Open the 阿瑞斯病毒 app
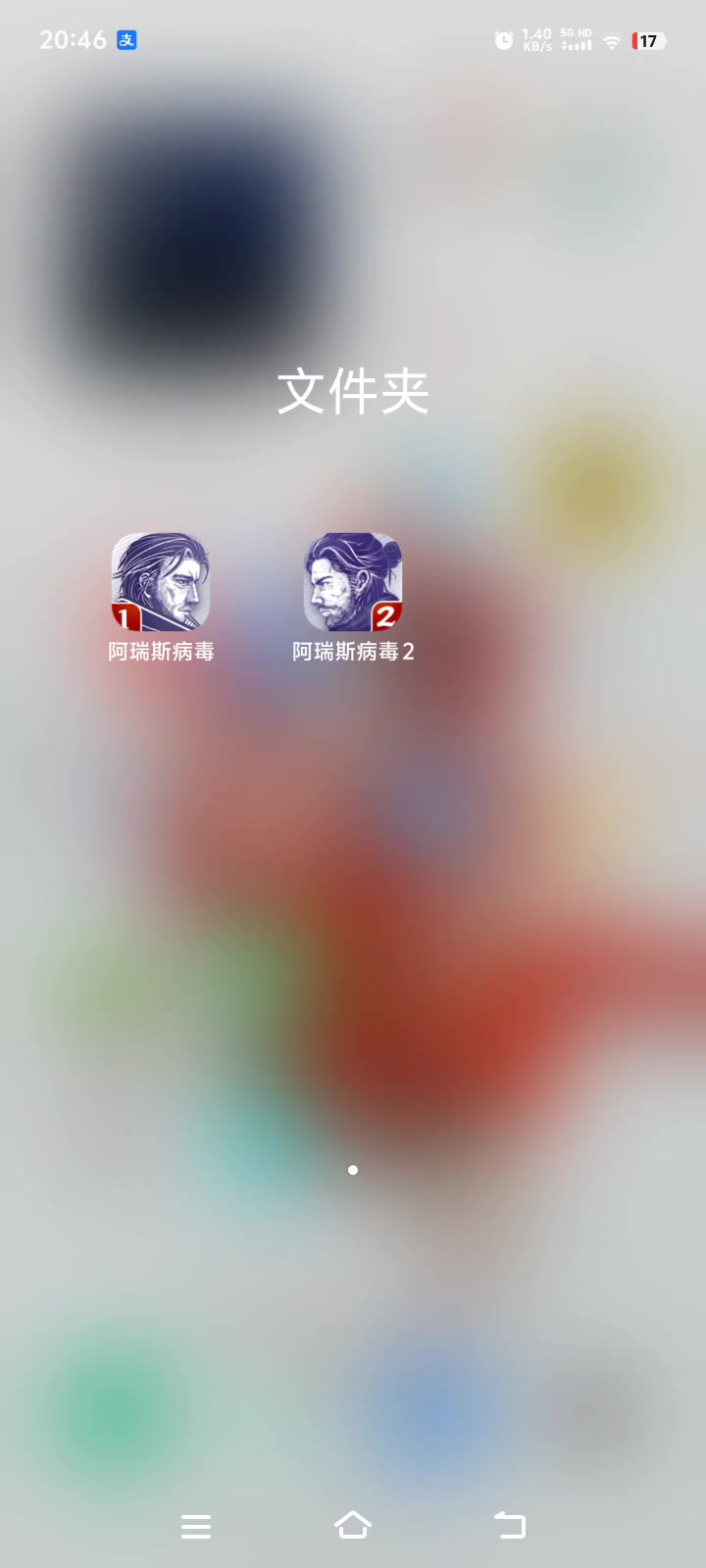The height and width of the screenshot is (1568, 706). [x=161, y=582]
